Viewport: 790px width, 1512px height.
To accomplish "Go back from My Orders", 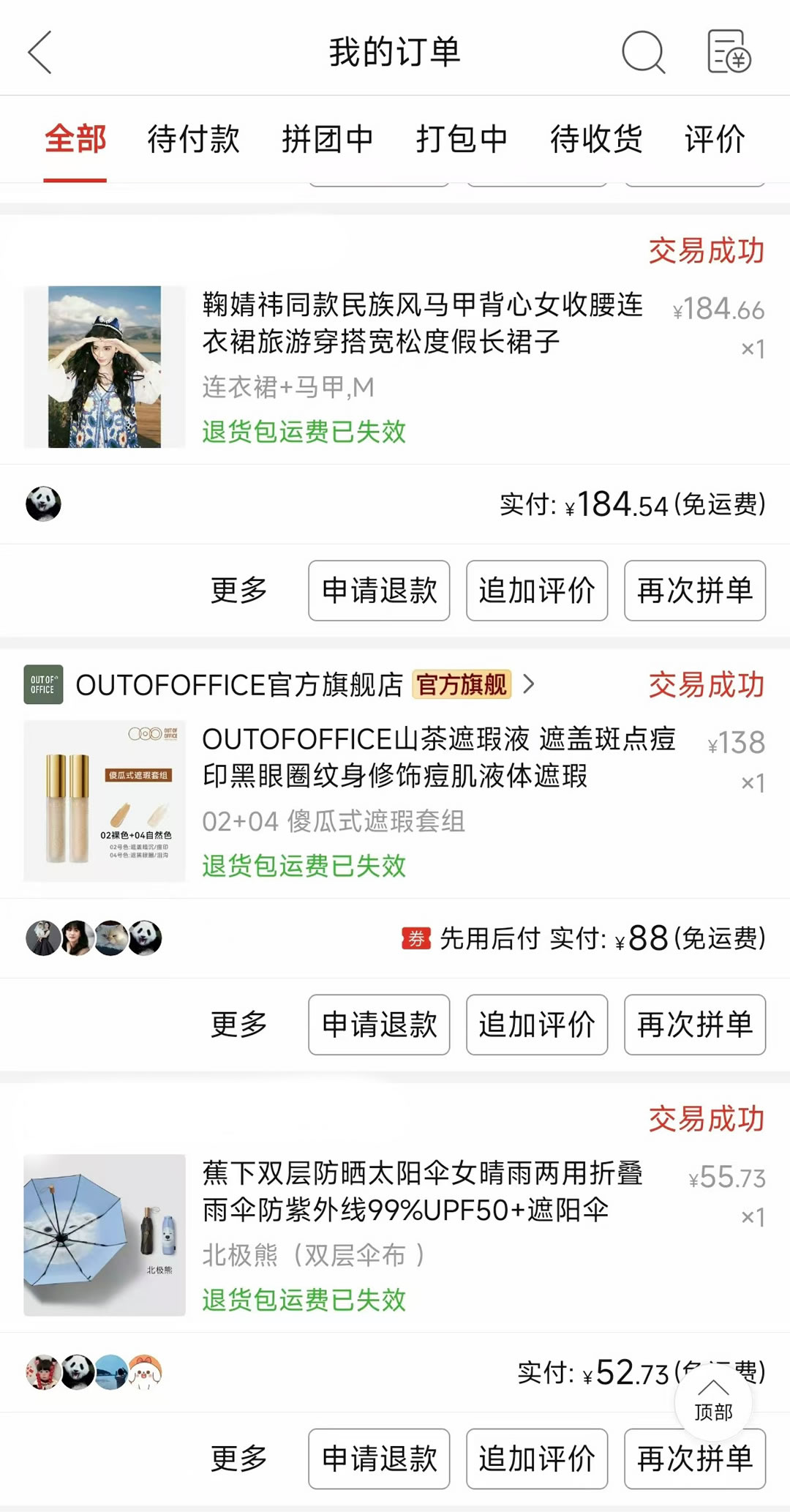I will click(40, 52).
